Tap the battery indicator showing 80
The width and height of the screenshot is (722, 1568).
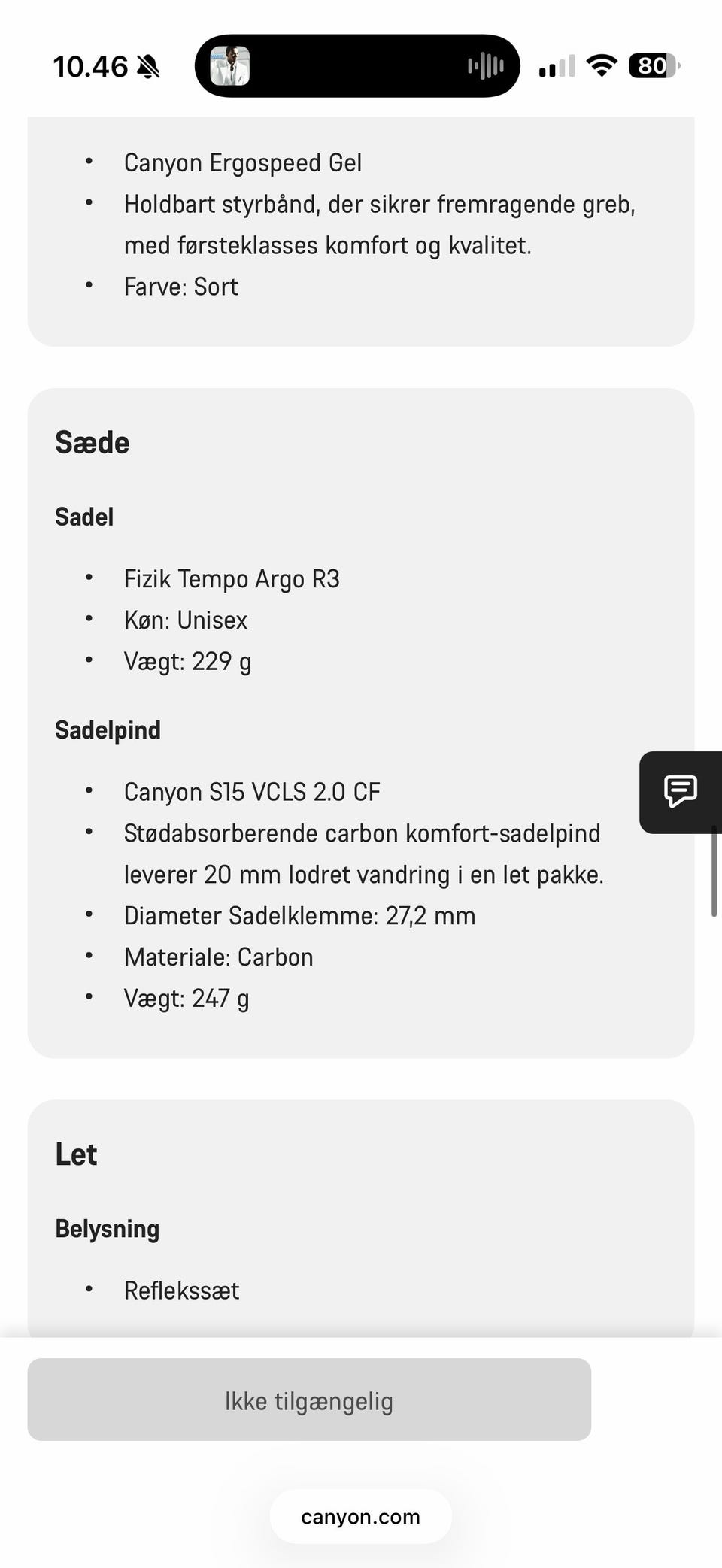click(651, 66)
